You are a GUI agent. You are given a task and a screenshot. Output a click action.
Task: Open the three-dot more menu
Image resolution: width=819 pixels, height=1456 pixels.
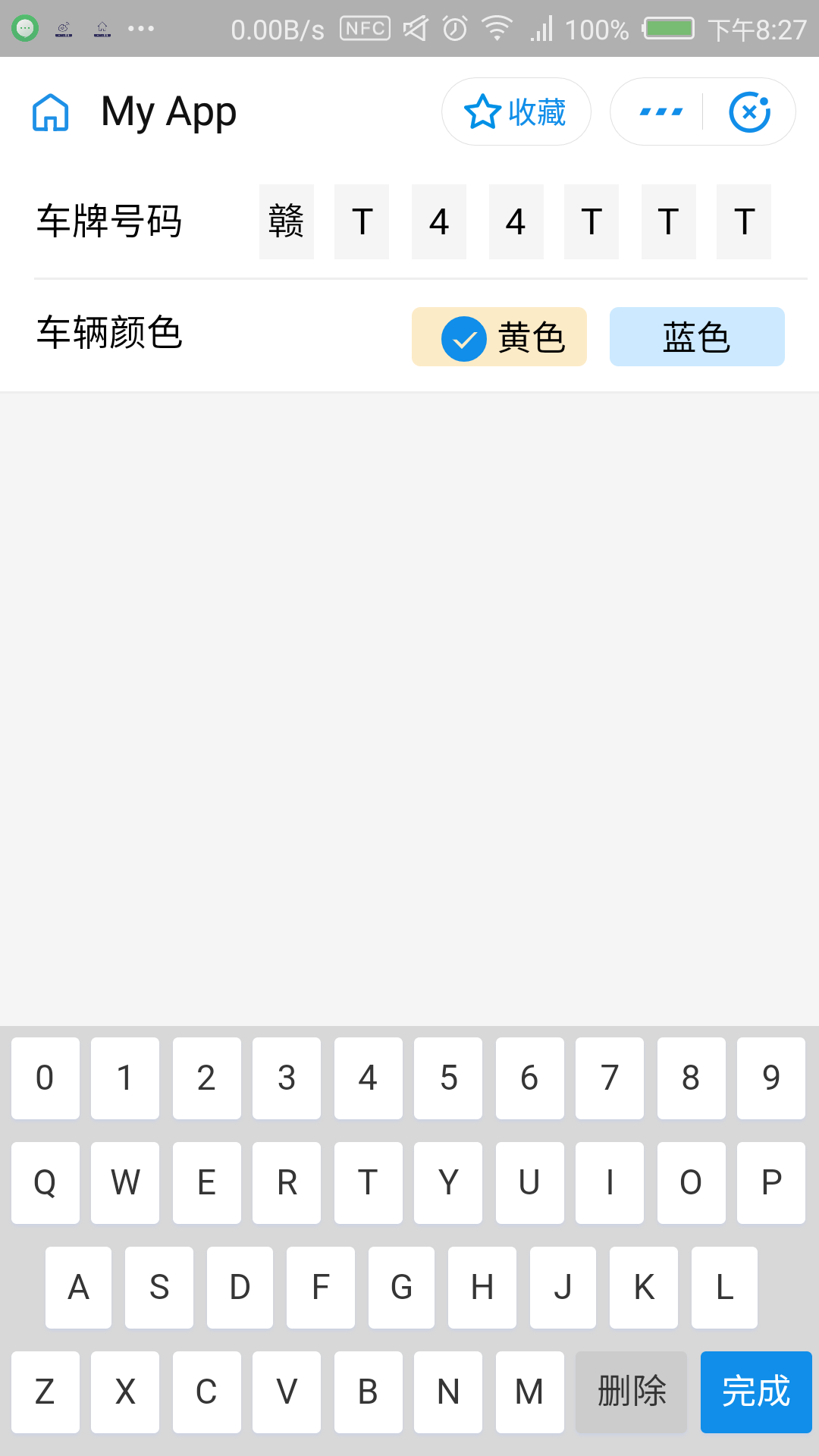click(x=661, y=112)
